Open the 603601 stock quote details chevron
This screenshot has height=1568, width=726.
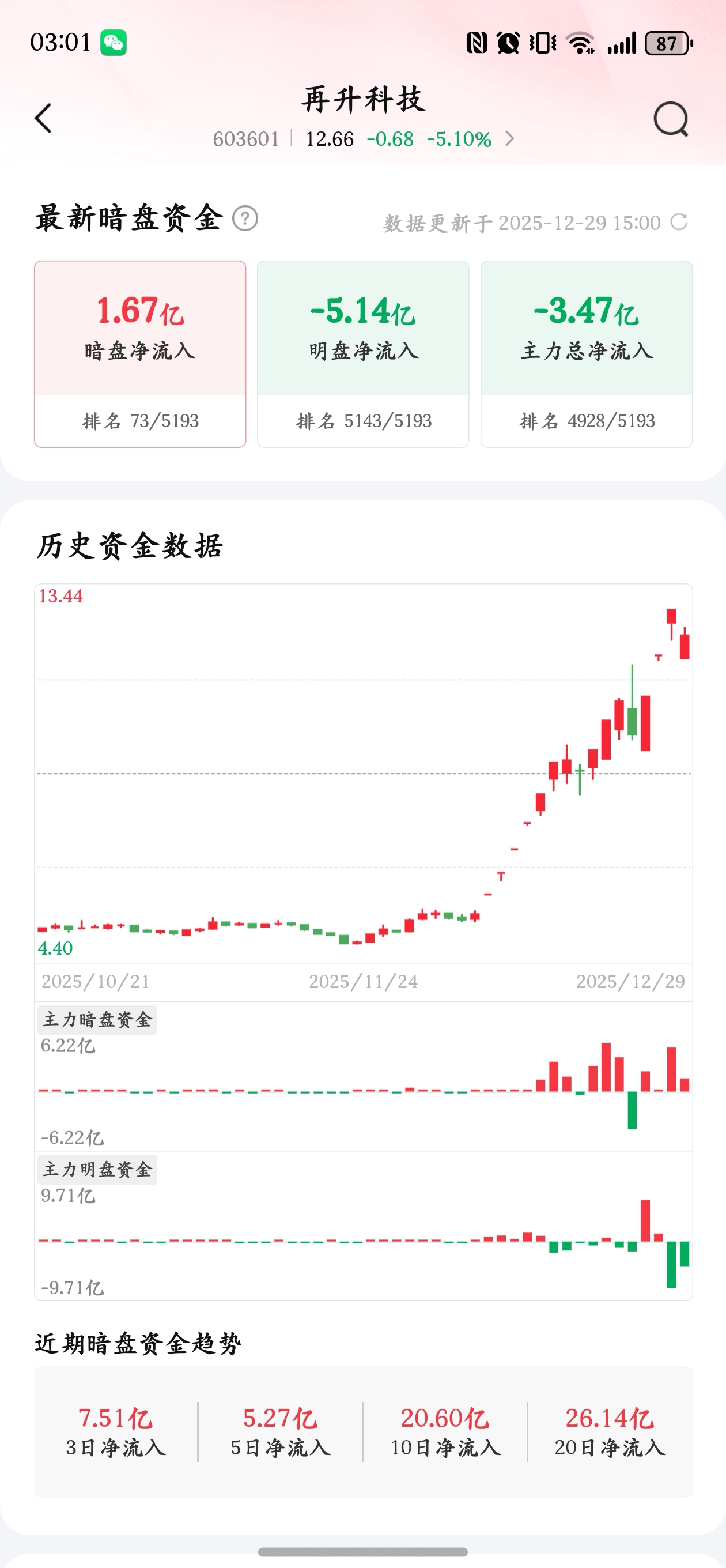click(510, 139)
